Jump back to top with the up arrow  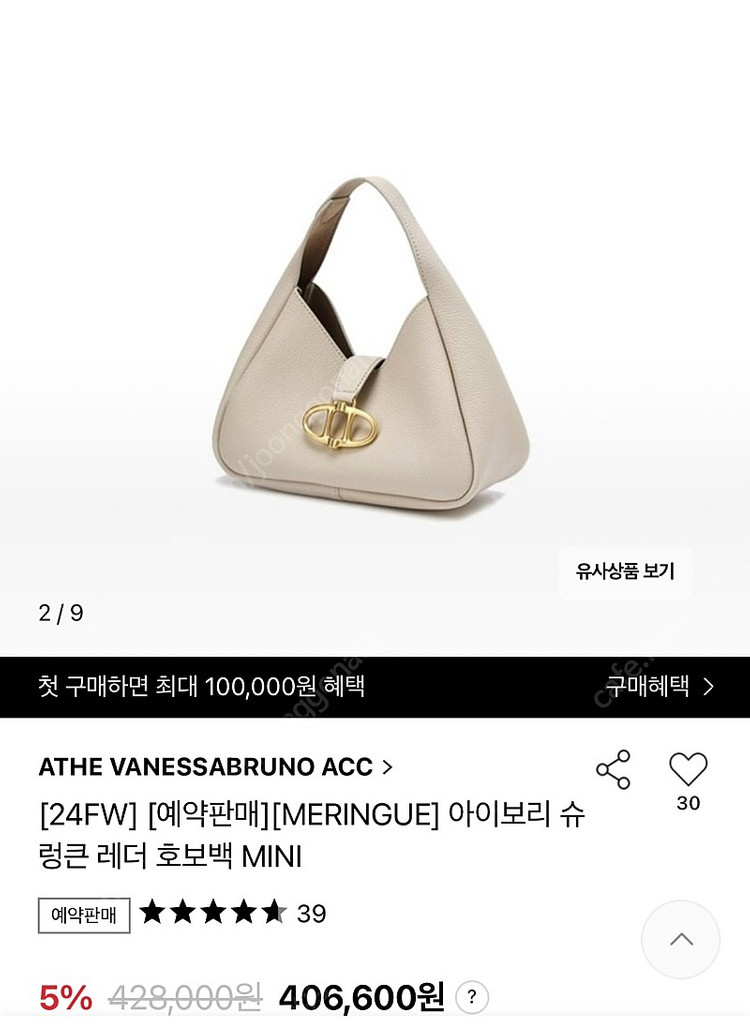pyautogui.click(x=681, y=939)
